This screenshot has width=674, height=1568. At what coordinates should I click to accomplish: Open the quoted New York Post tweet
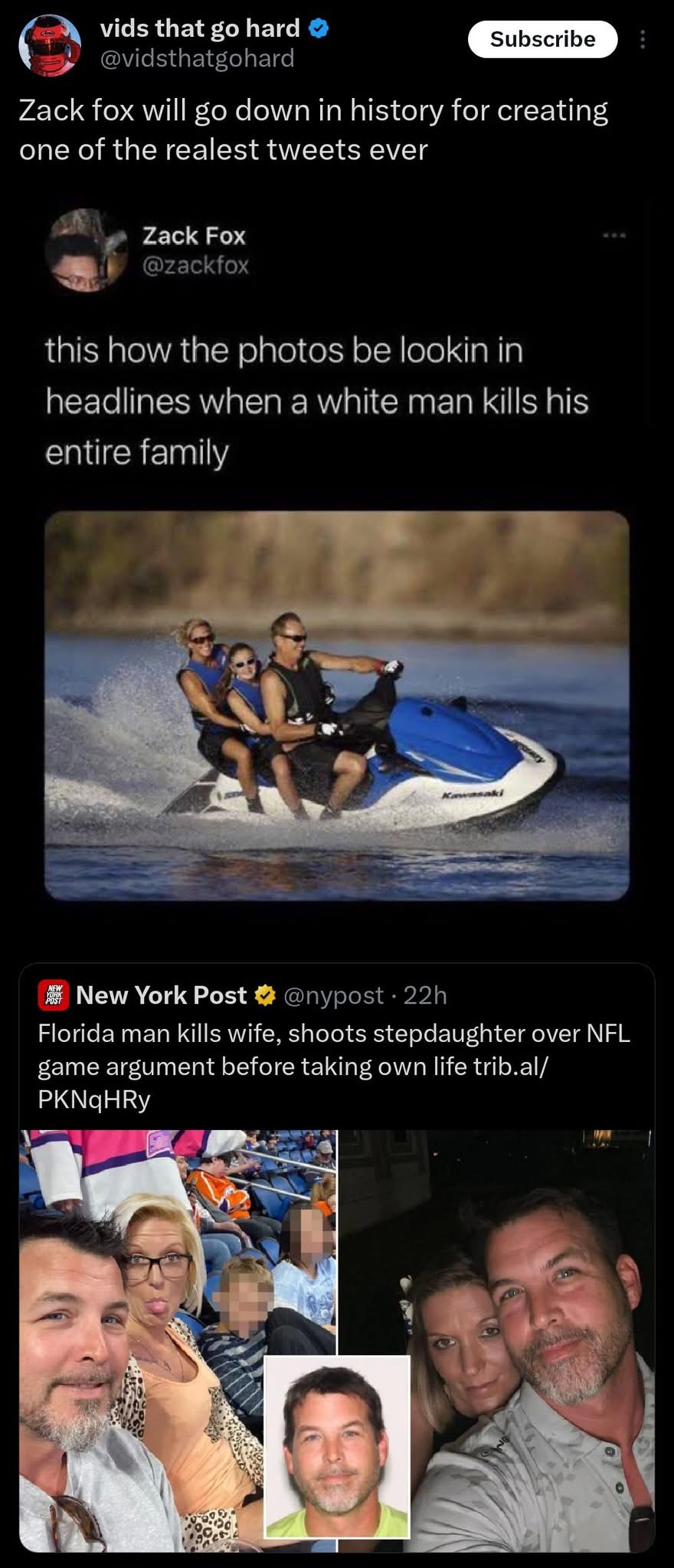[x=337, y=1049]
